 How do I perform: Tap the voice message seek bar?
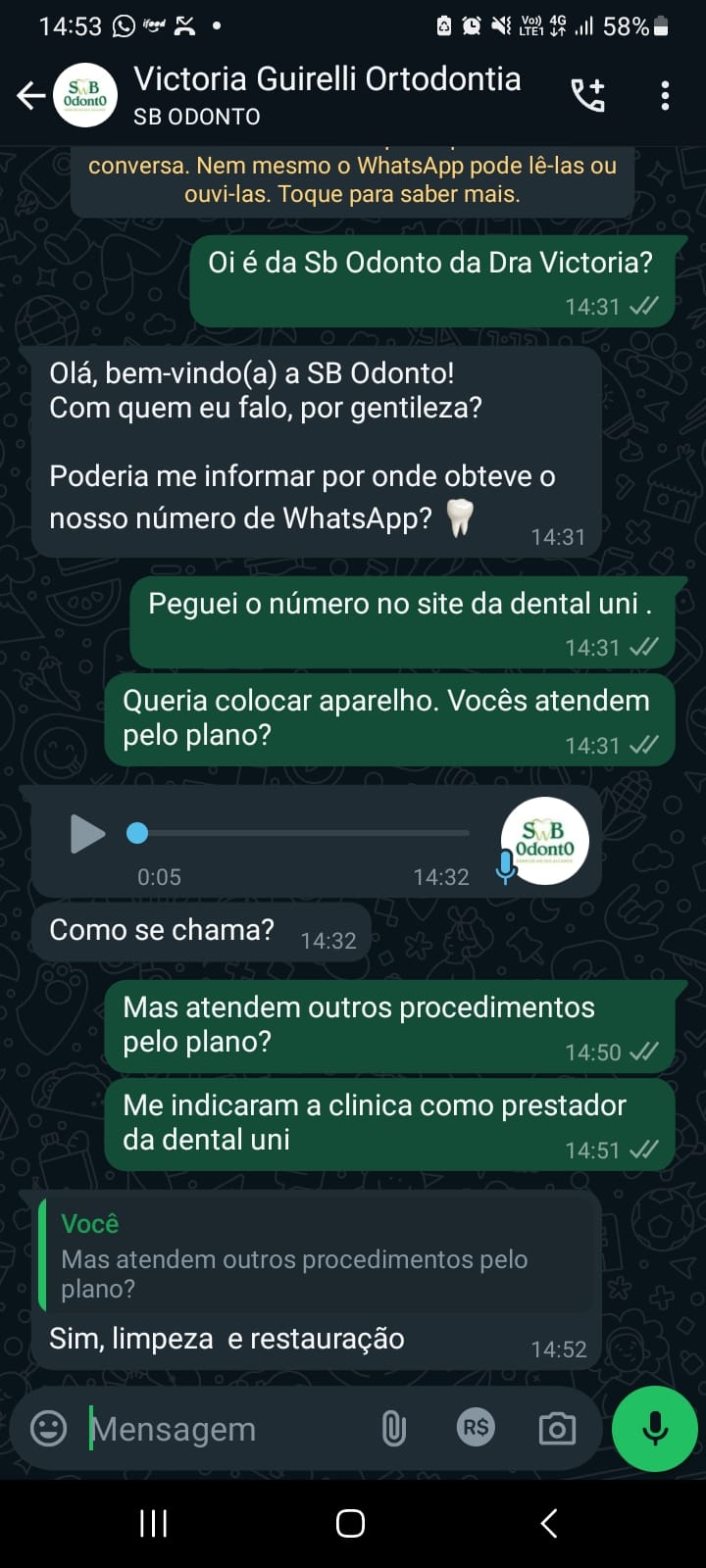click(304, 833)
